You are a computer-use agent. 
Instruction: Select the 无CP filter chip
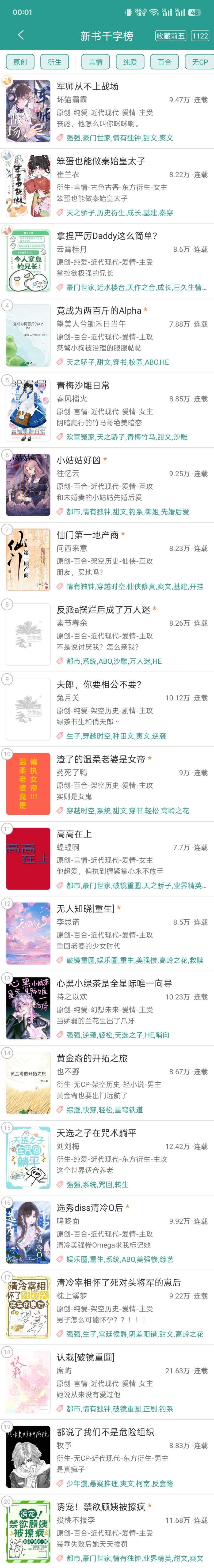199,62
